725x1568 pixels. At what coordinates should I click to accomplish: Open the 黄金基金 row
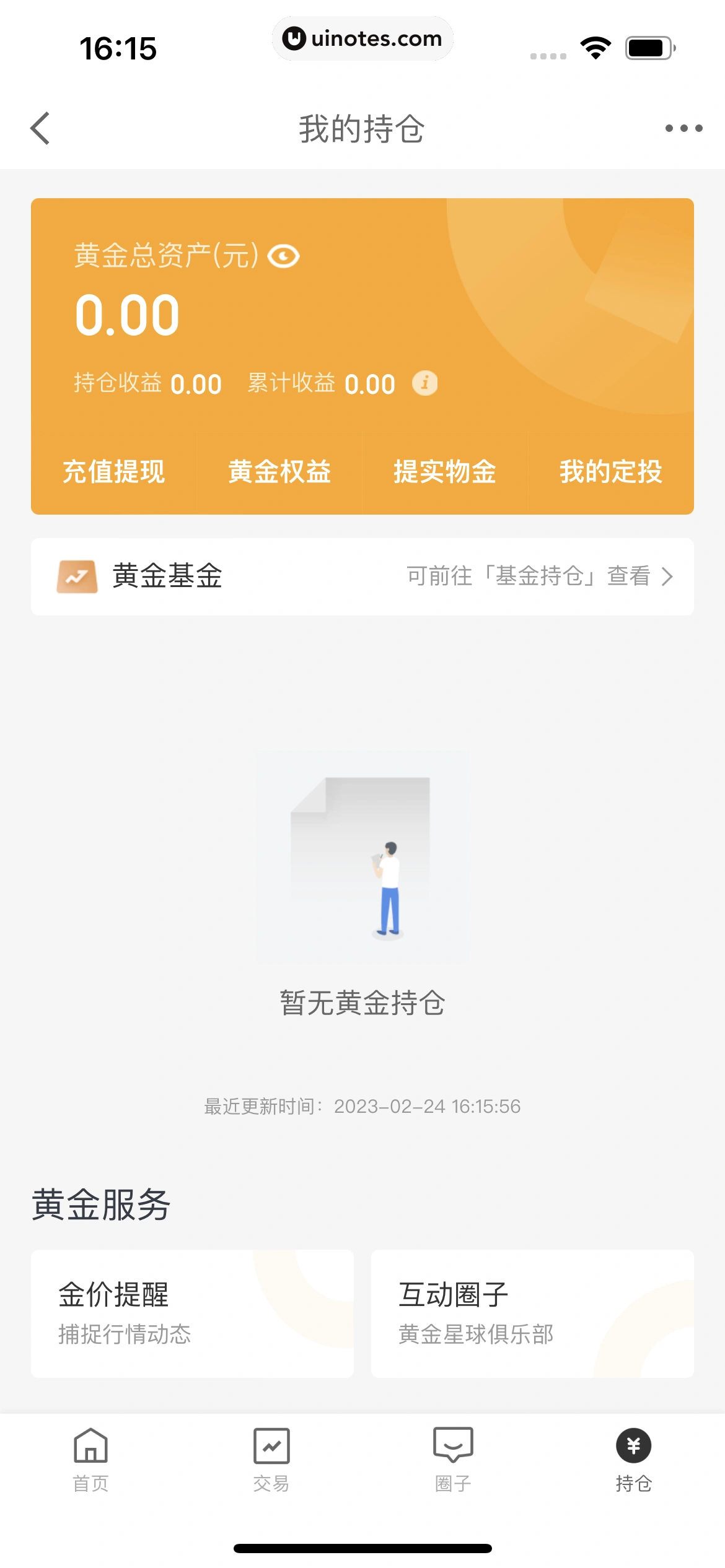point(362,577)
